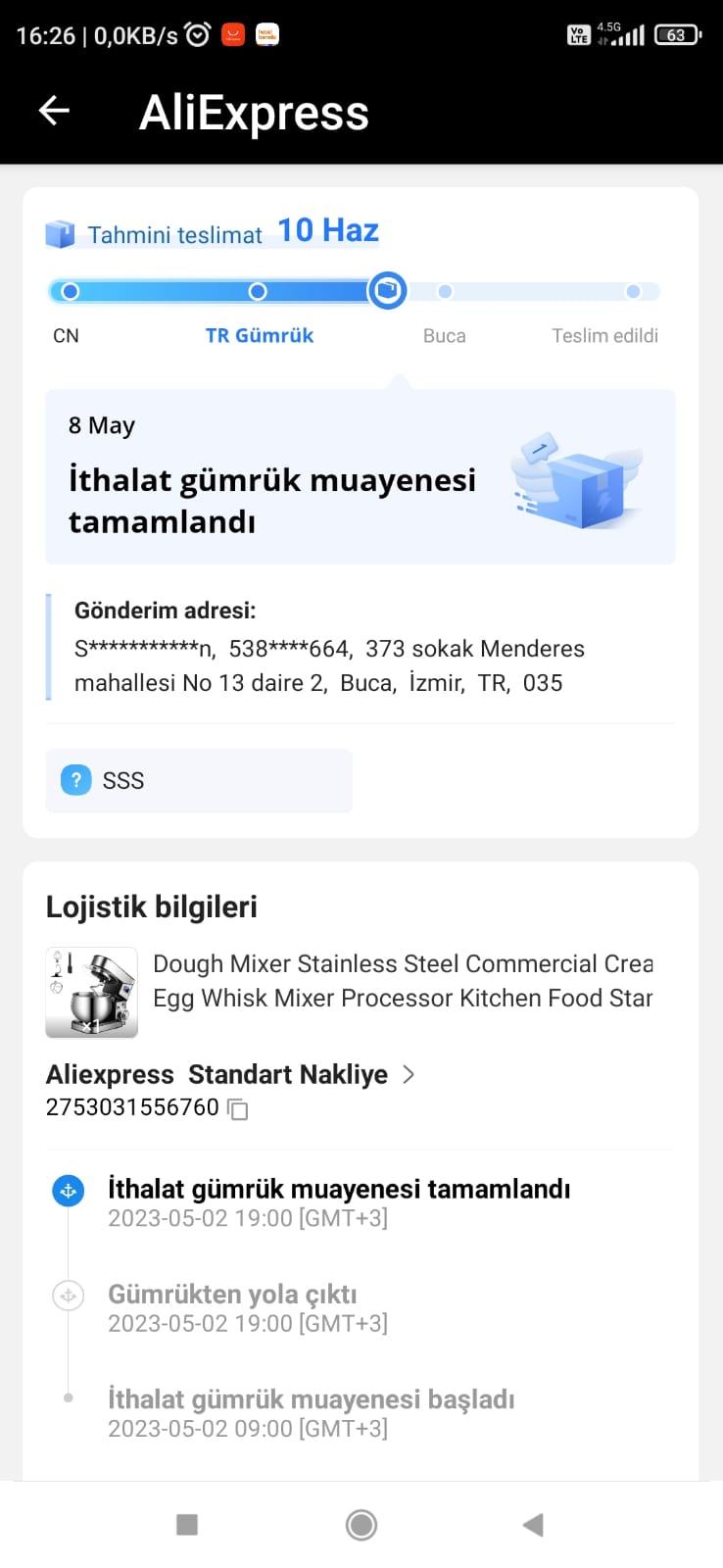Select the CN origin point on the progress bar
Image resolution: width=723 pixels, height=1568 pixels.
[70, 291]
